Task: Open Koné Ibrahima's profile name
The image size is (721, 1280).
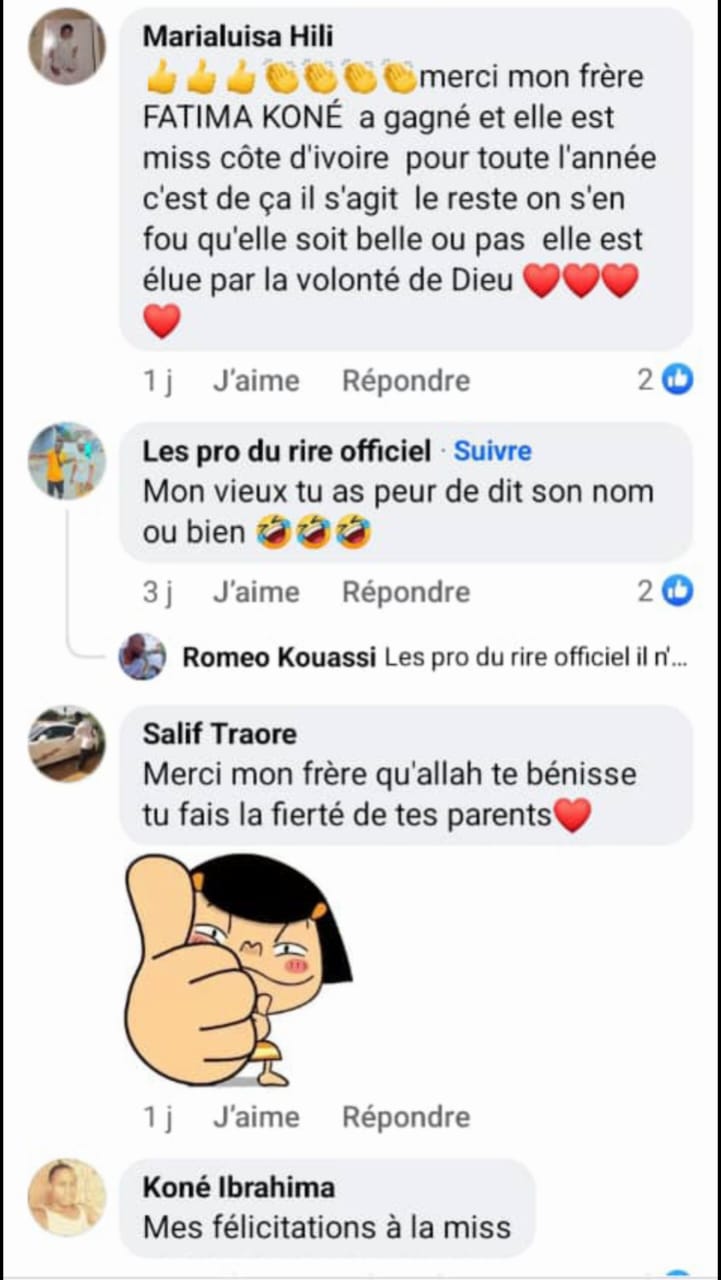Action: [238, 1187]
